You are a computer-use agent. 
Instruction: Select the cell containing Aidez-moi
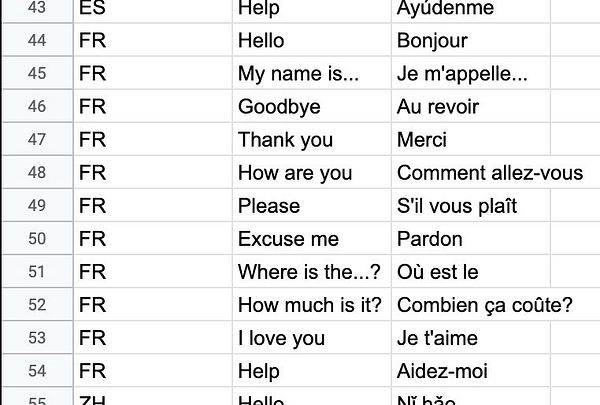click(x=470, y=371)
